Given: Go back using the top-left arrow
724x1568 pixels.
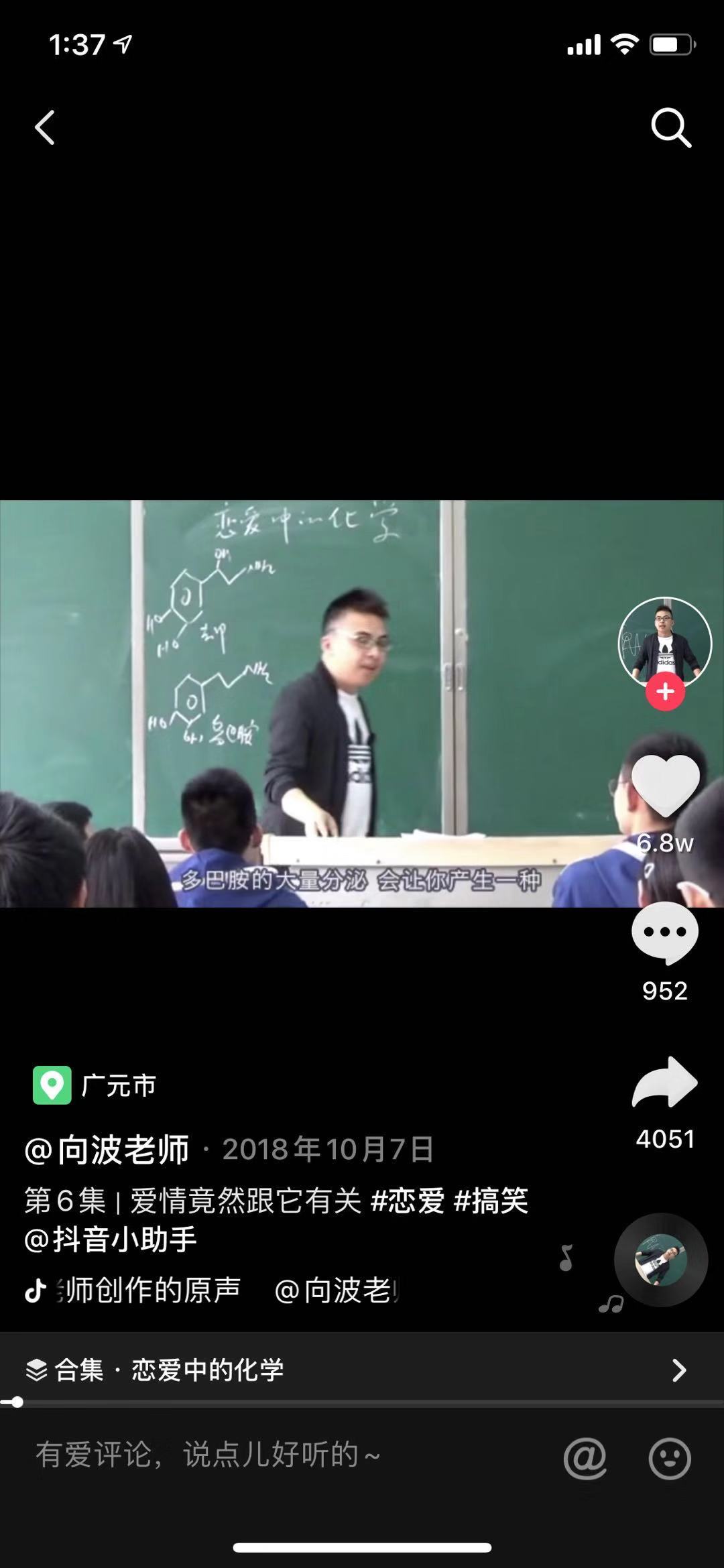Looking at the screenshot, I should (45, 127).
